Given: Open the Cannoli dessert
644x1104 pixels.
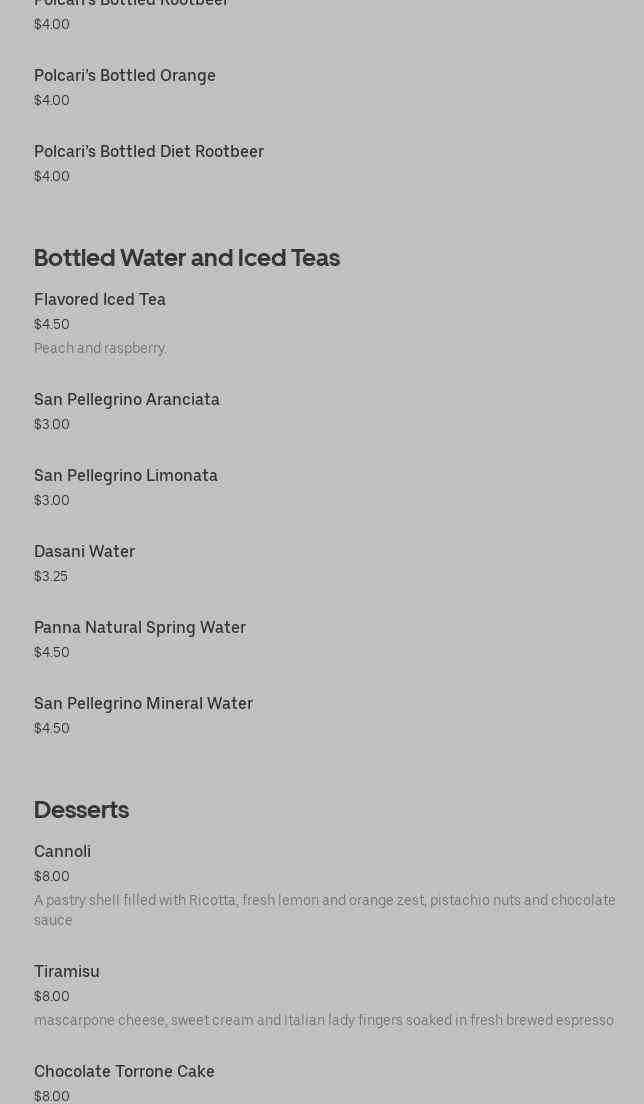Looking at the screenshot, I should click(x=63, y=852).
